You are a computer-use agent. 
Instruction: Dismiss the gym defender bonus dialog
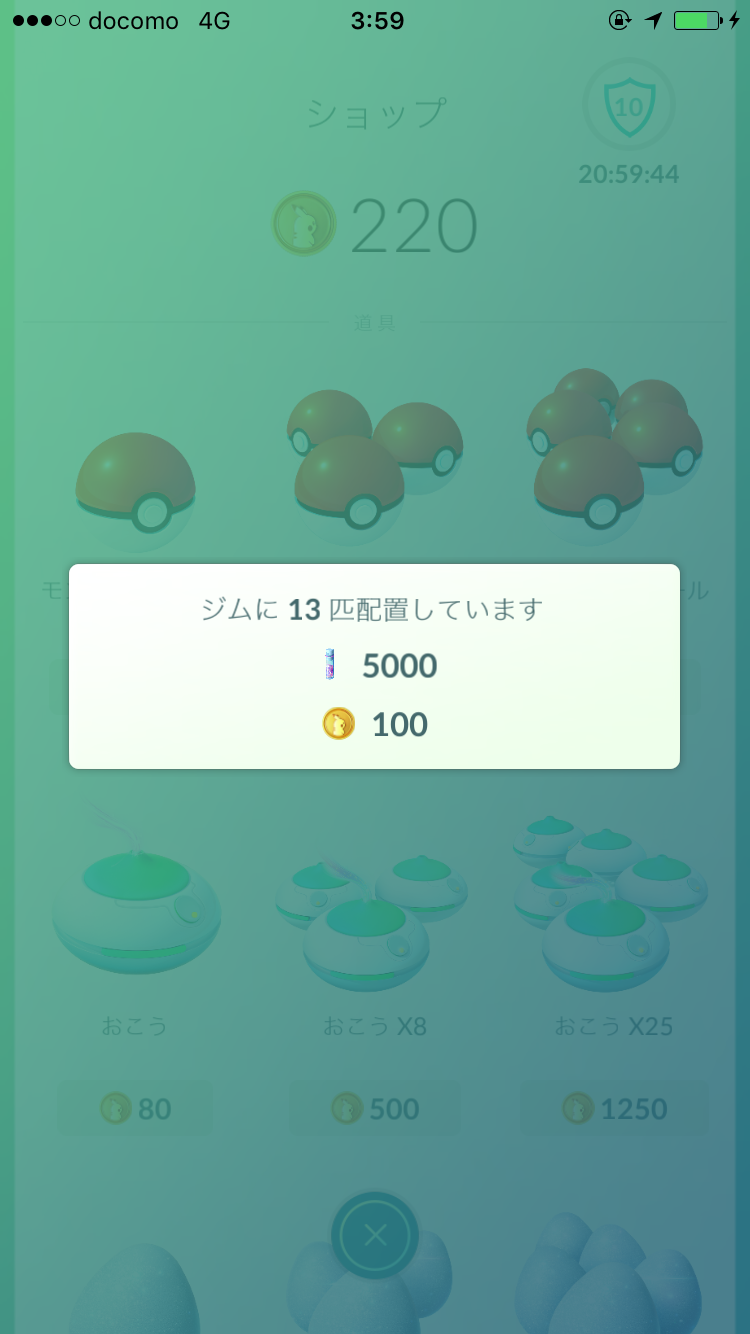point(374,666)
